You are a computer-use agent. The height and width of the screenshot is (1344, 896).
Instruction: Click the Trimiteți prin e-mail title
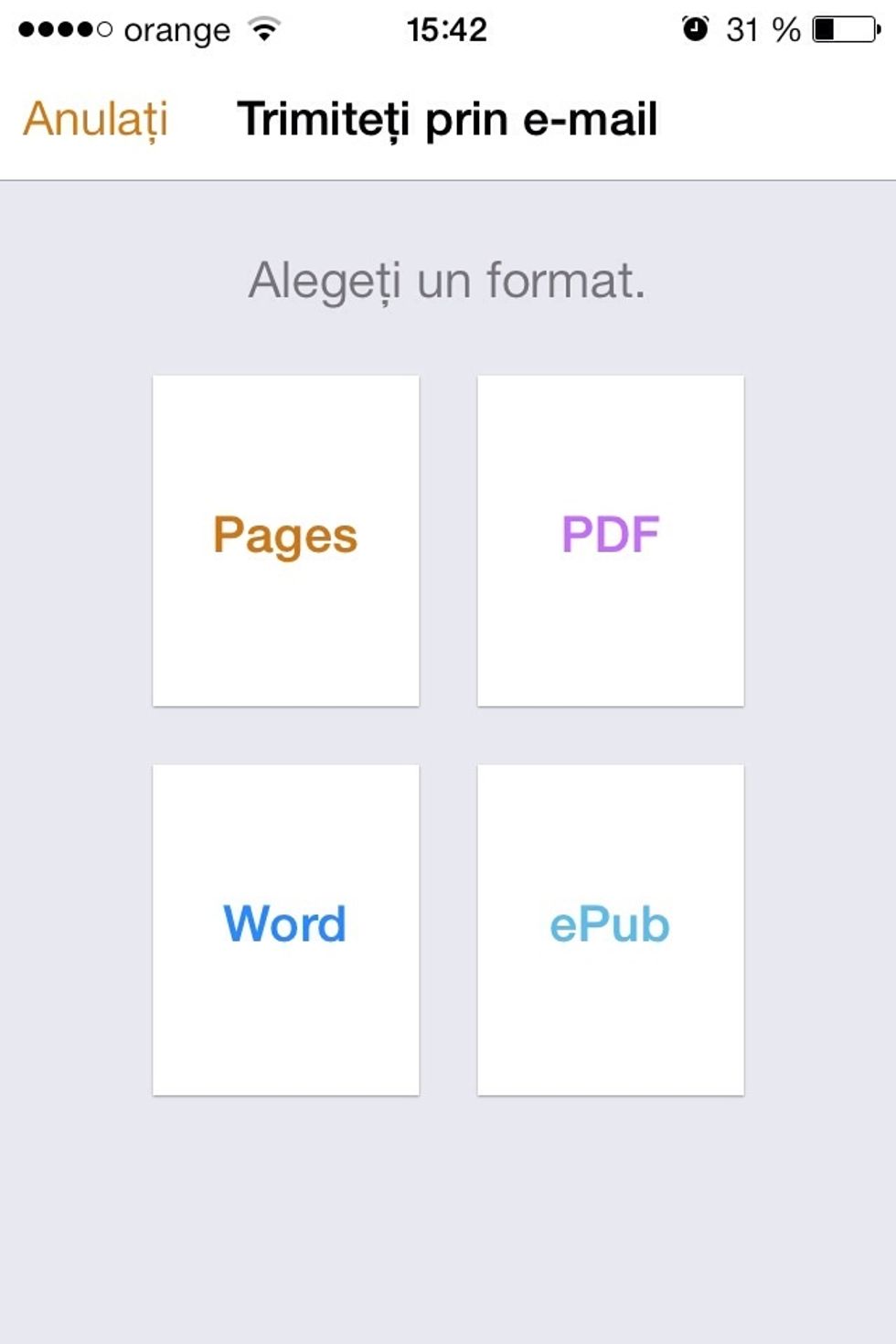(447, 118)
